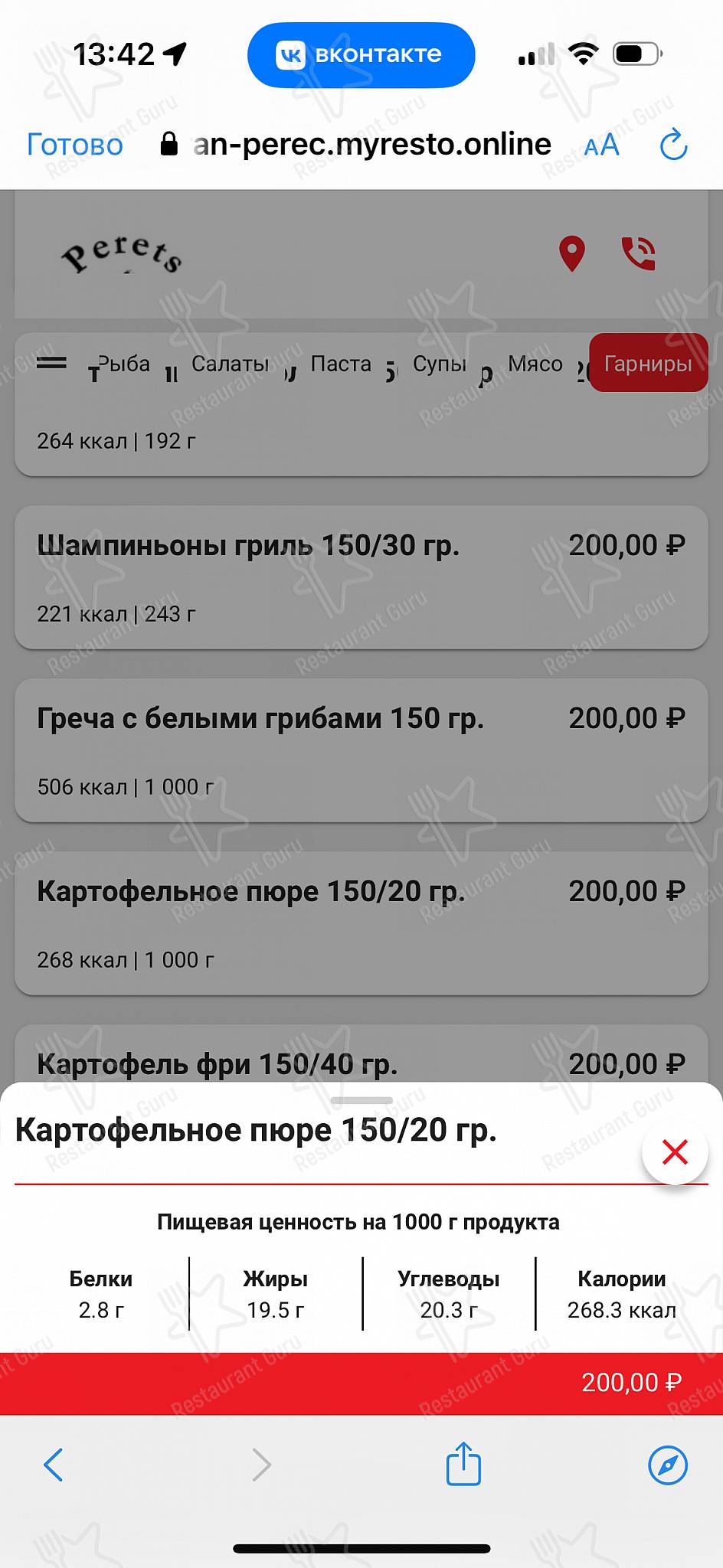Viewport: 723px width, 1568px height.
Task: Open the Рыба menu section
Action: [x=125, y=364]
